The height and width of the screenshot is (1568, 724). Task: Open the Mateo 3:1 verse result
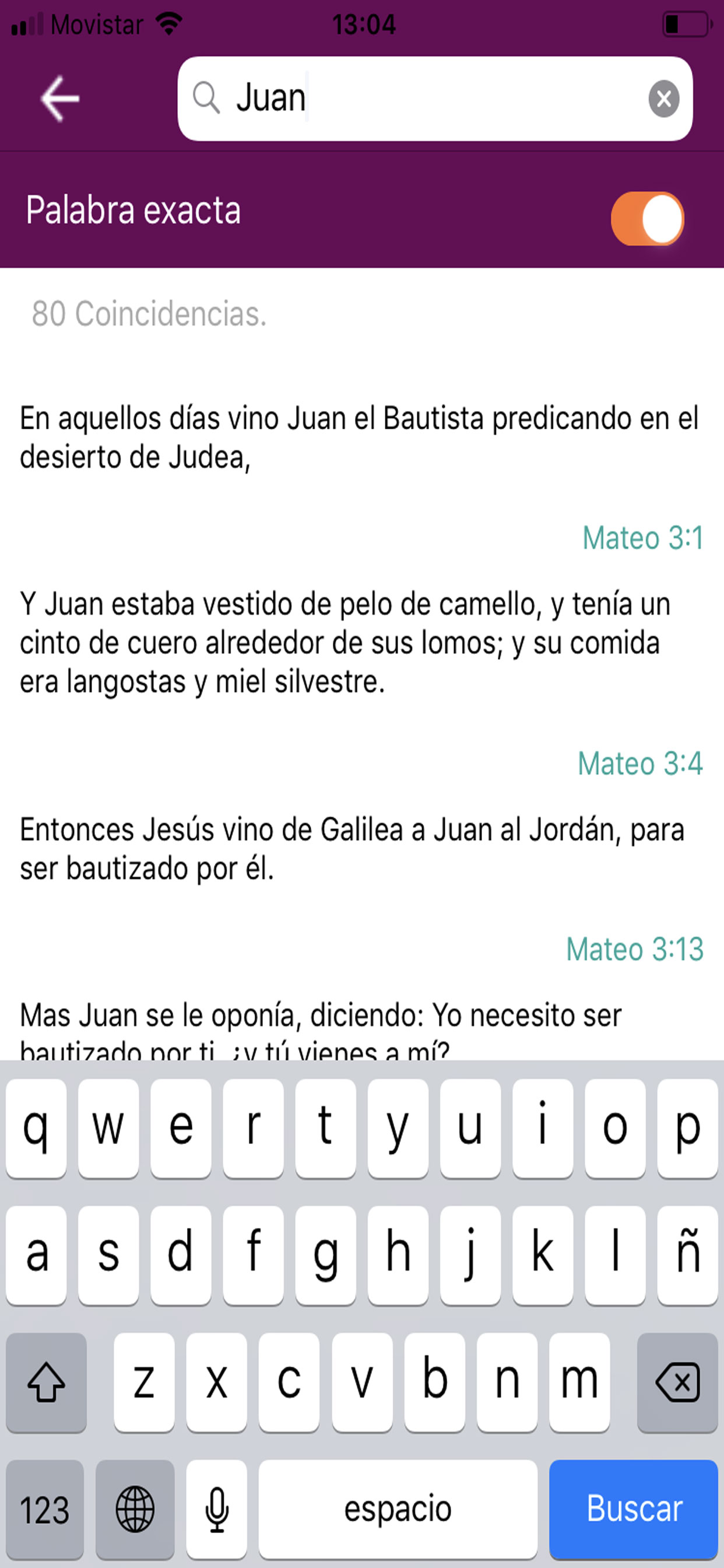[x=642, y=538]
